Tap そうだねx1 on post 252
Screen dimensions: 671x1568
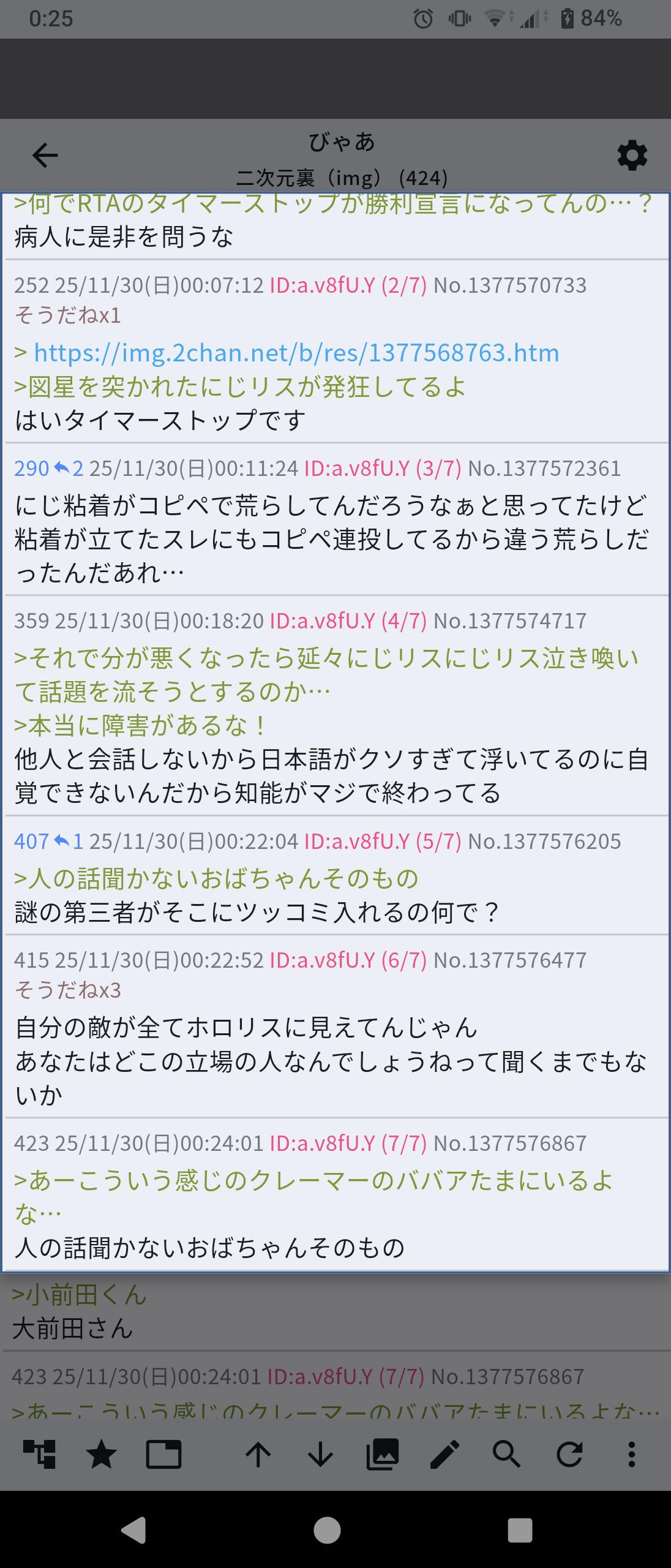pos(67,315)
